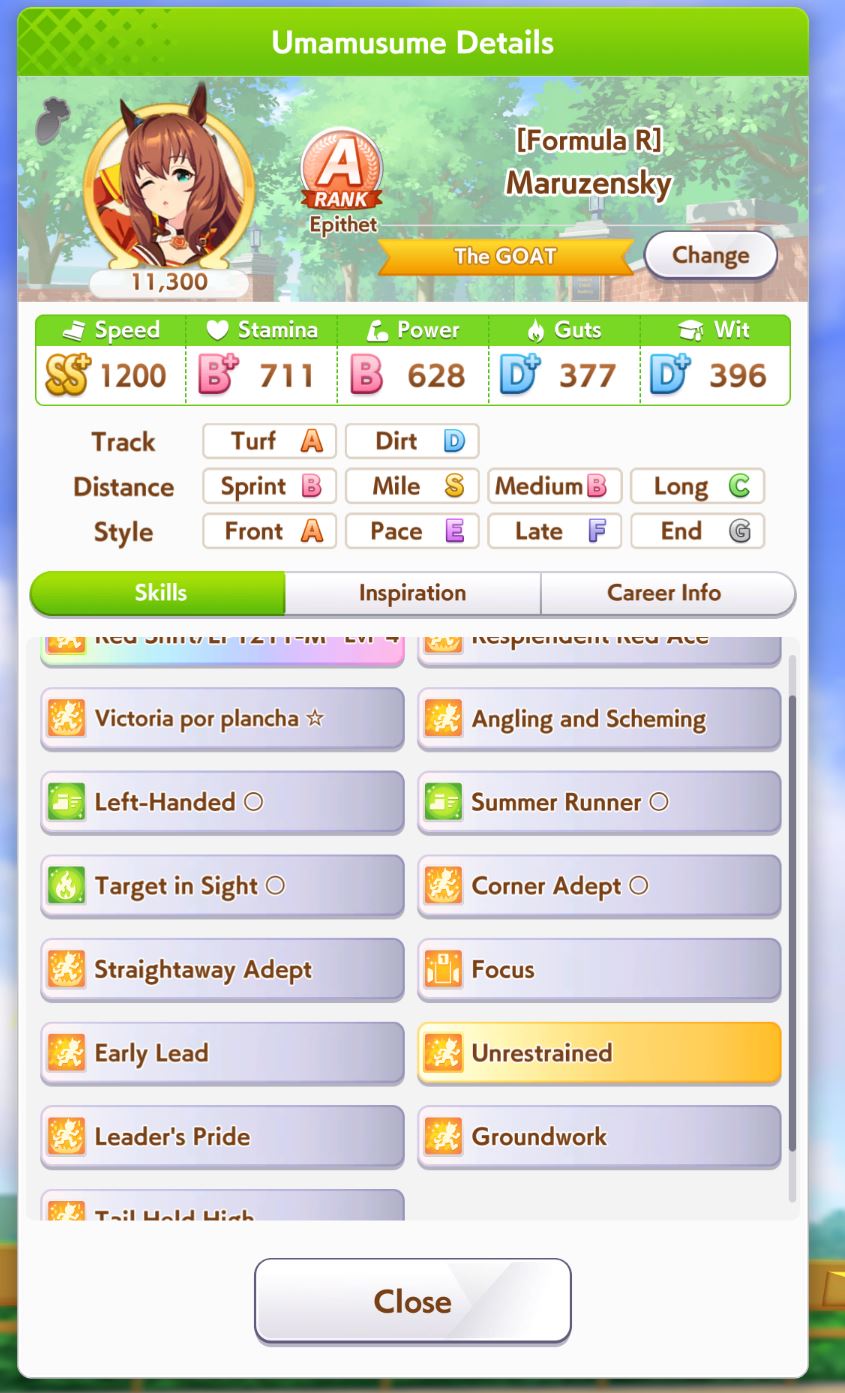Select the Skills tab
This screenshot has height=1393, width=845.
pyautogui.click(x=160, y=593)
